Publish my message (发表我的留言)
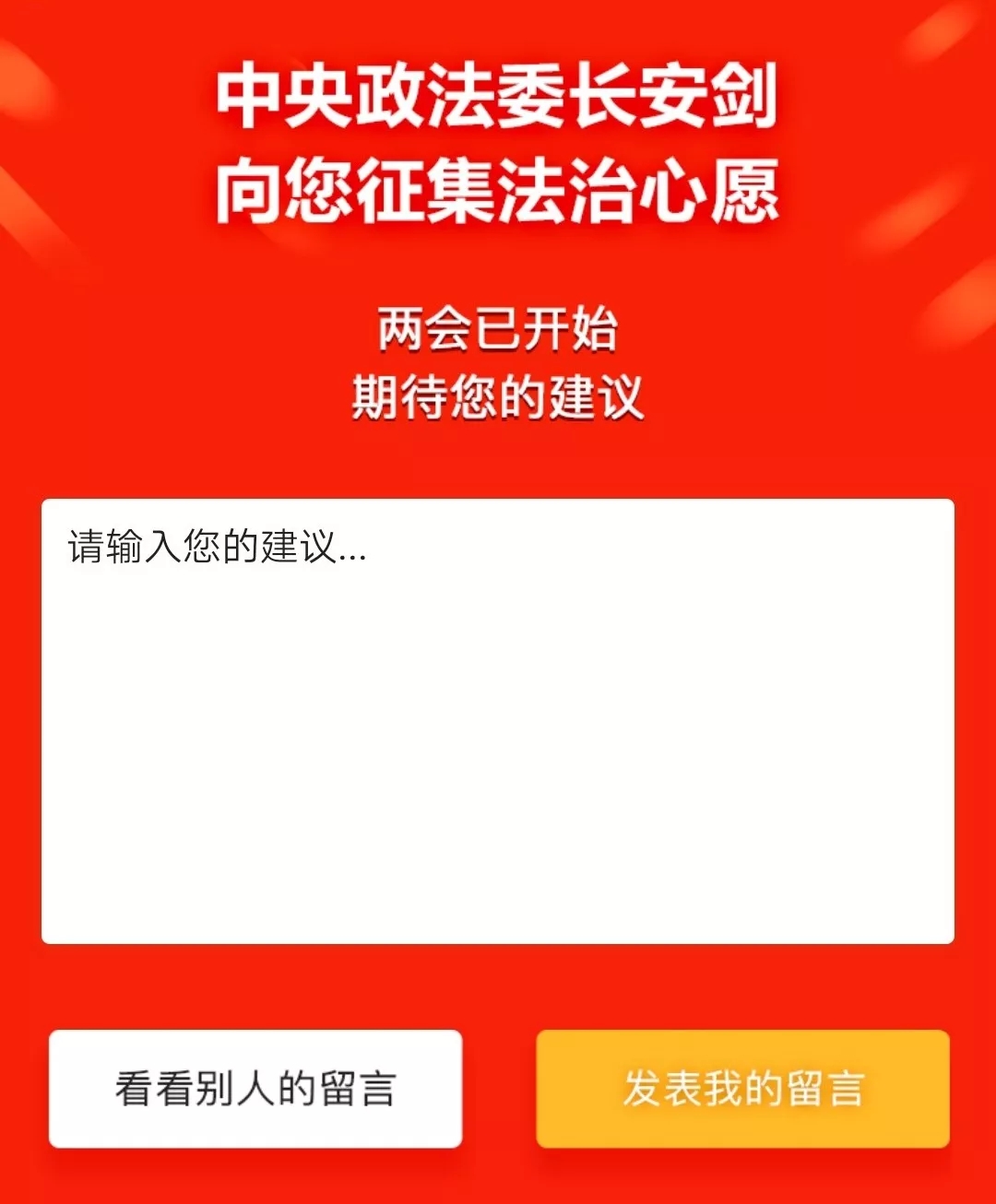This screenshot has width=996, height=1204. coord(742,1089)
